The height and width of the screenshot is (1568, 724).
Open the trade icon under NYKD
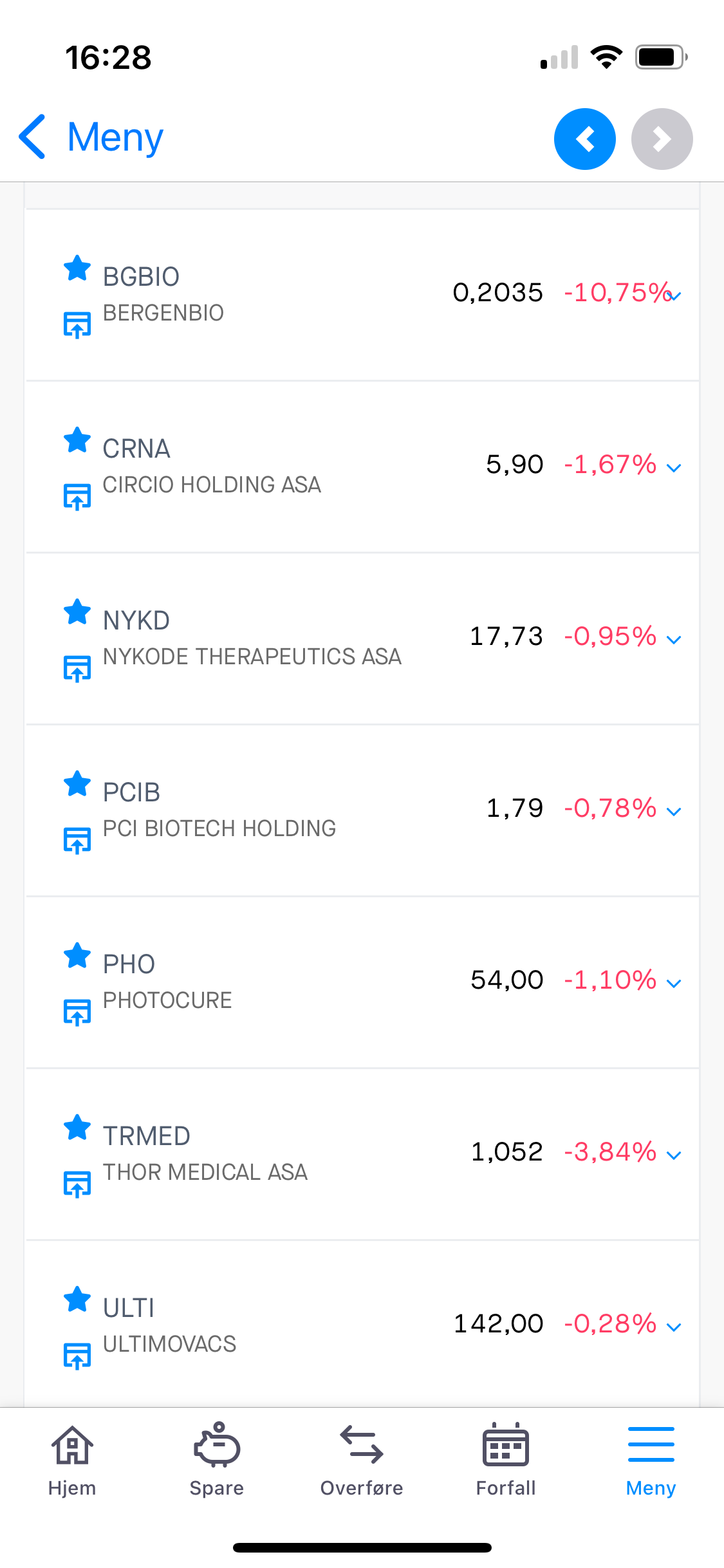(77, 669)
